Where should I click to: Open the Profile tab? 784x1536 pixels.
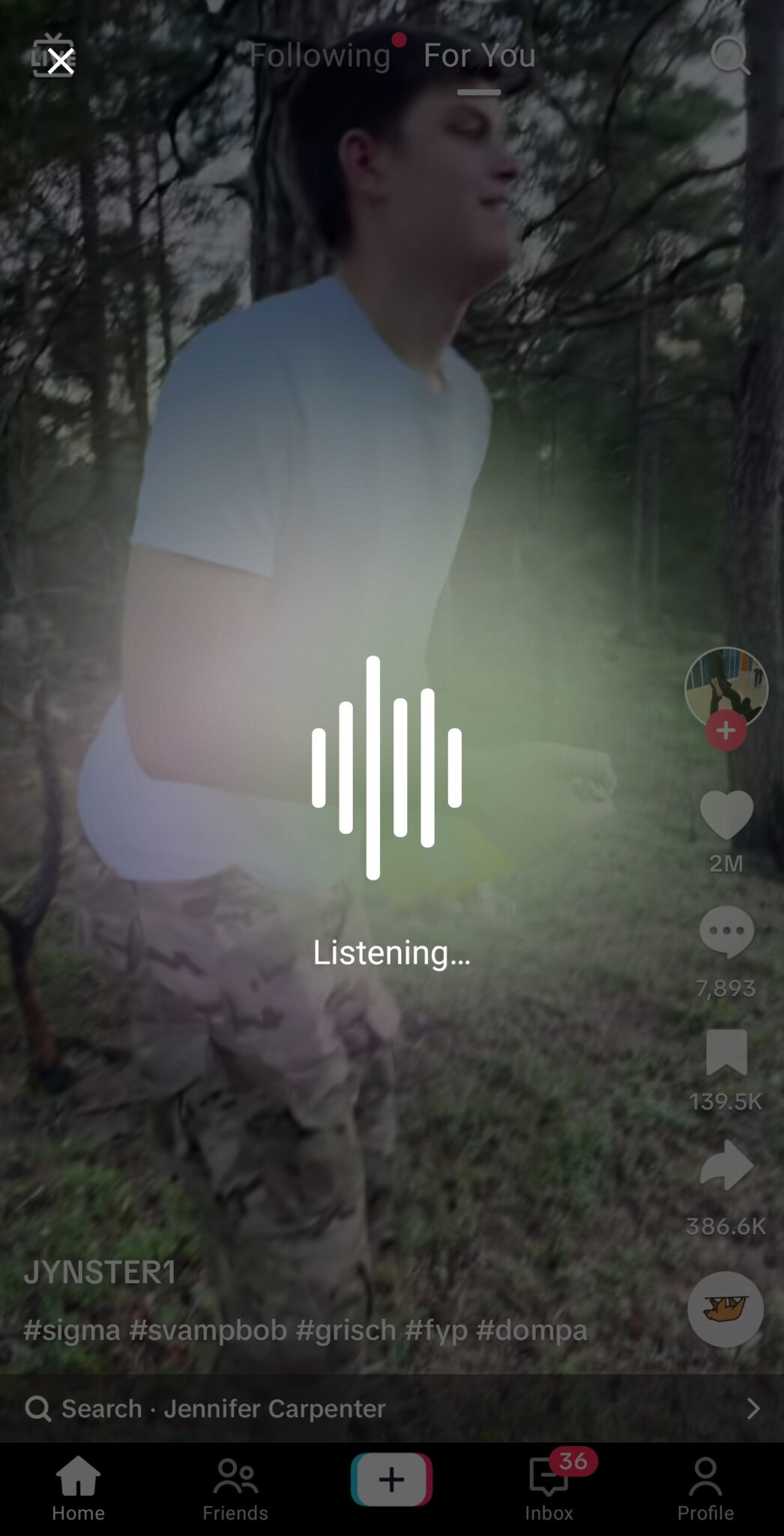click(705, 1488)
